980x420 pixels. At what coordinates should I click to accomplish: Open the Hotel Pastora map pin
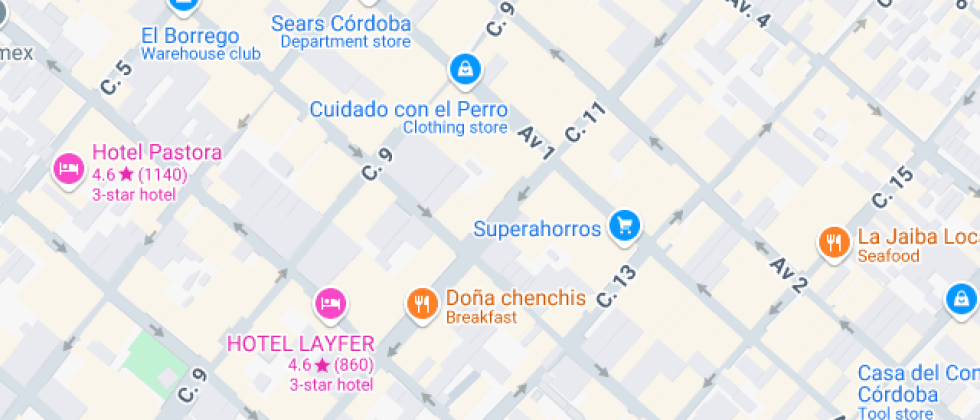tap(68, 171)
